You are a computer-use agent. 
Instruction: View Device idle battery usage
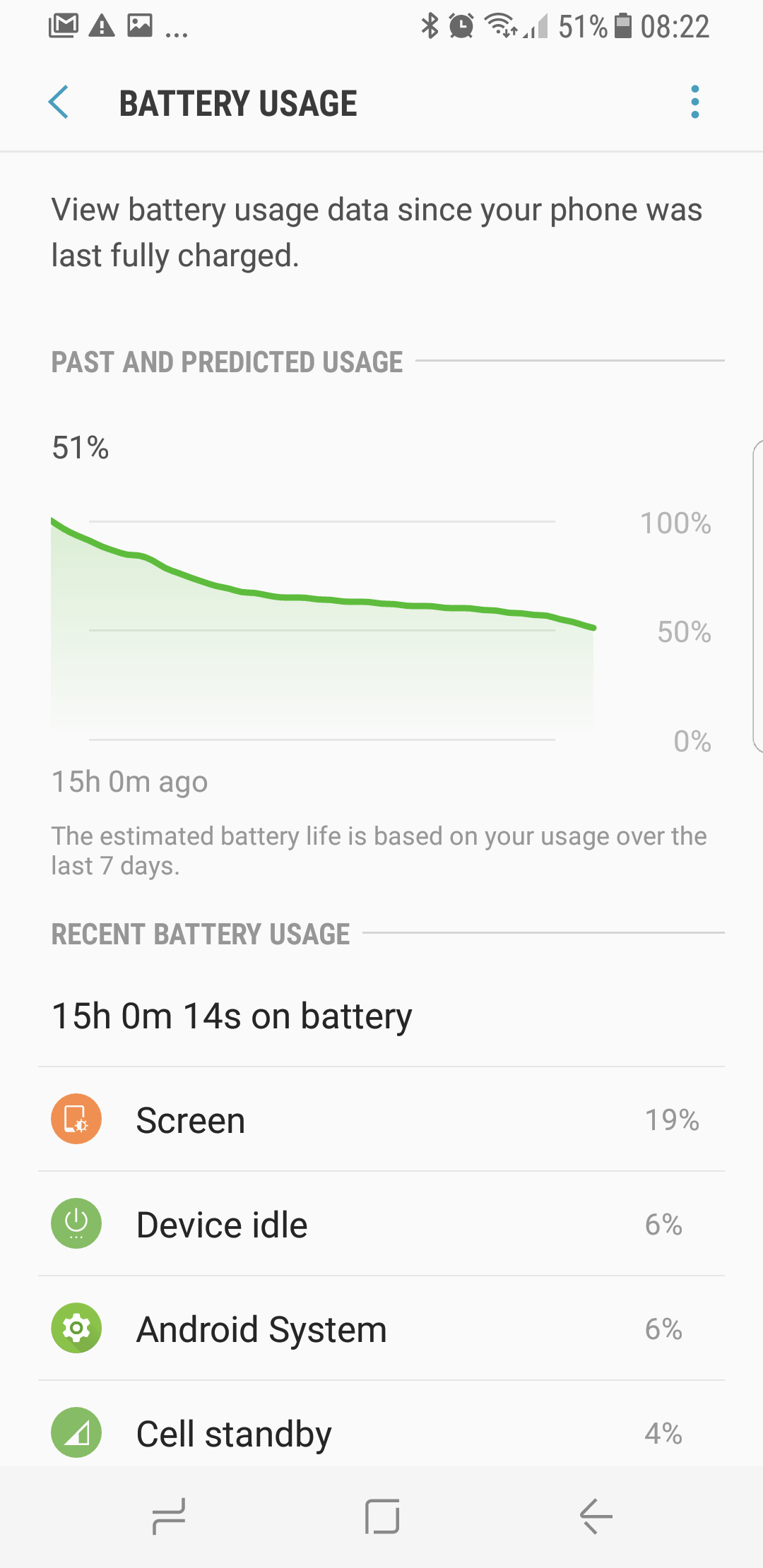[381, 1224]
